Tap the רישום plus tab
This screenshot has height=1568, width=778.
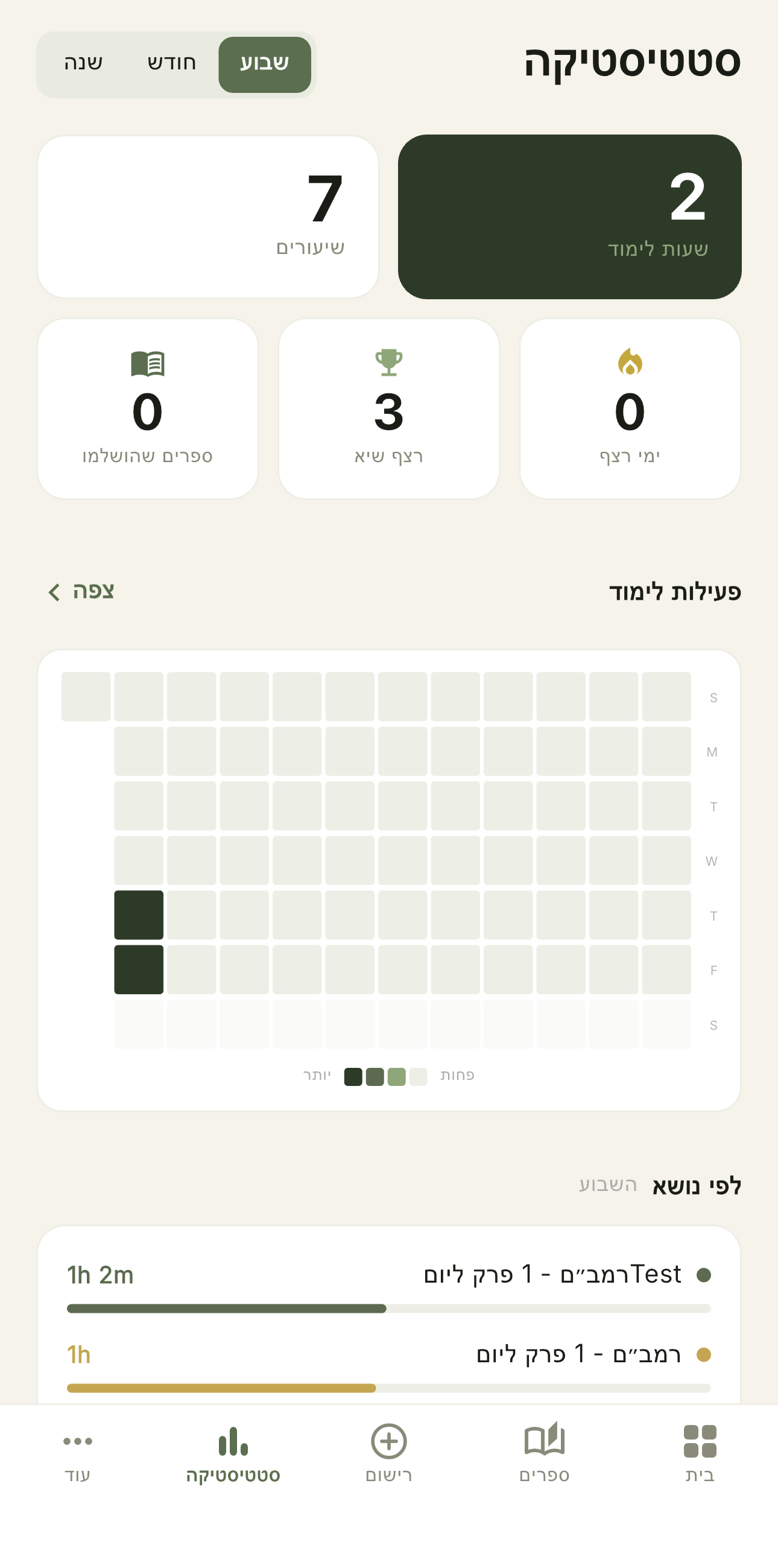coord(388,1452)
